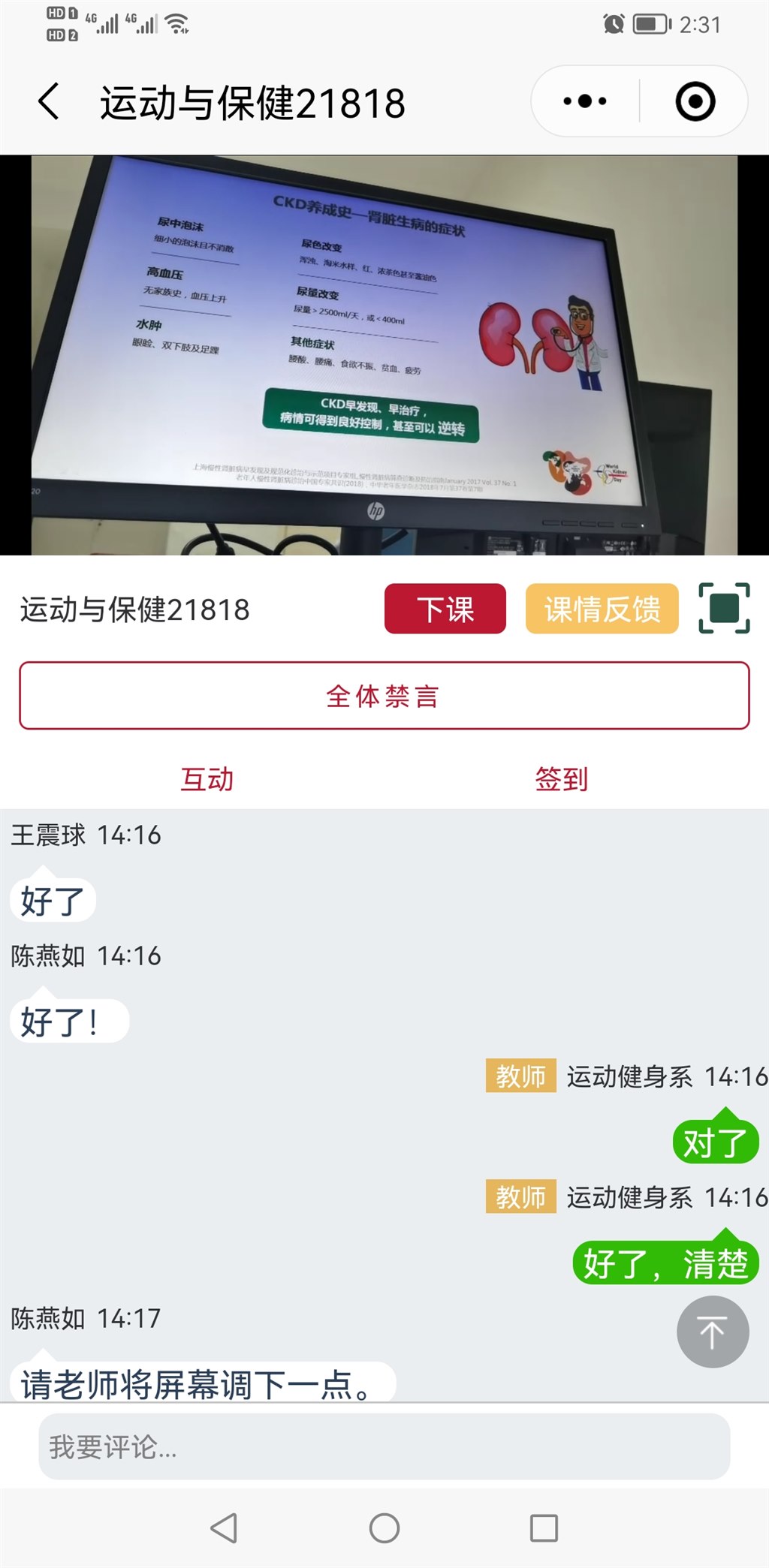Switch to the 签到 tab
The image size is (769, 1568).
561,779
